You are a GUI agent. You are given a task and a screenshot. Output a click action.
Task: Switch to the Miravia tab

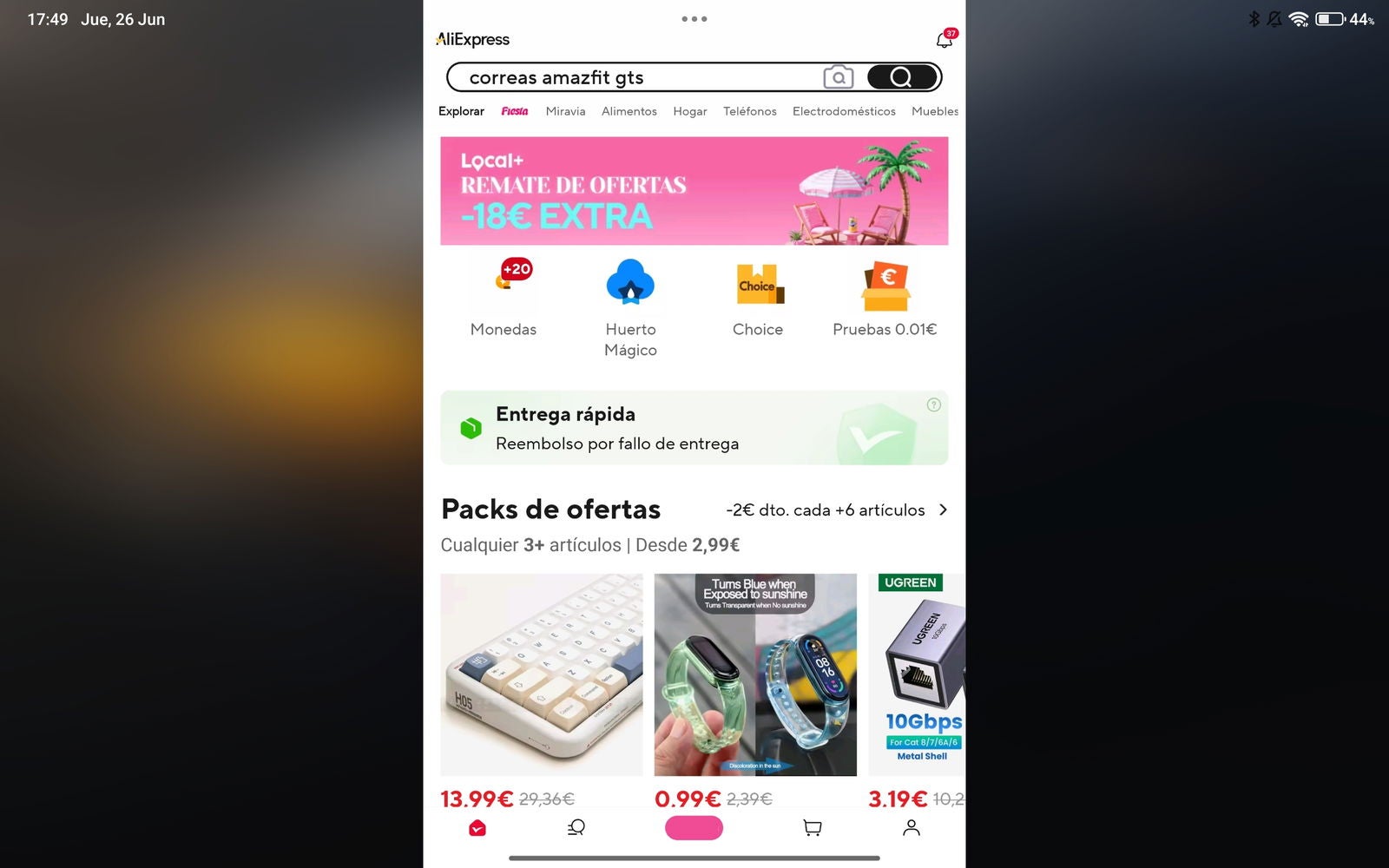click(565, 111)
